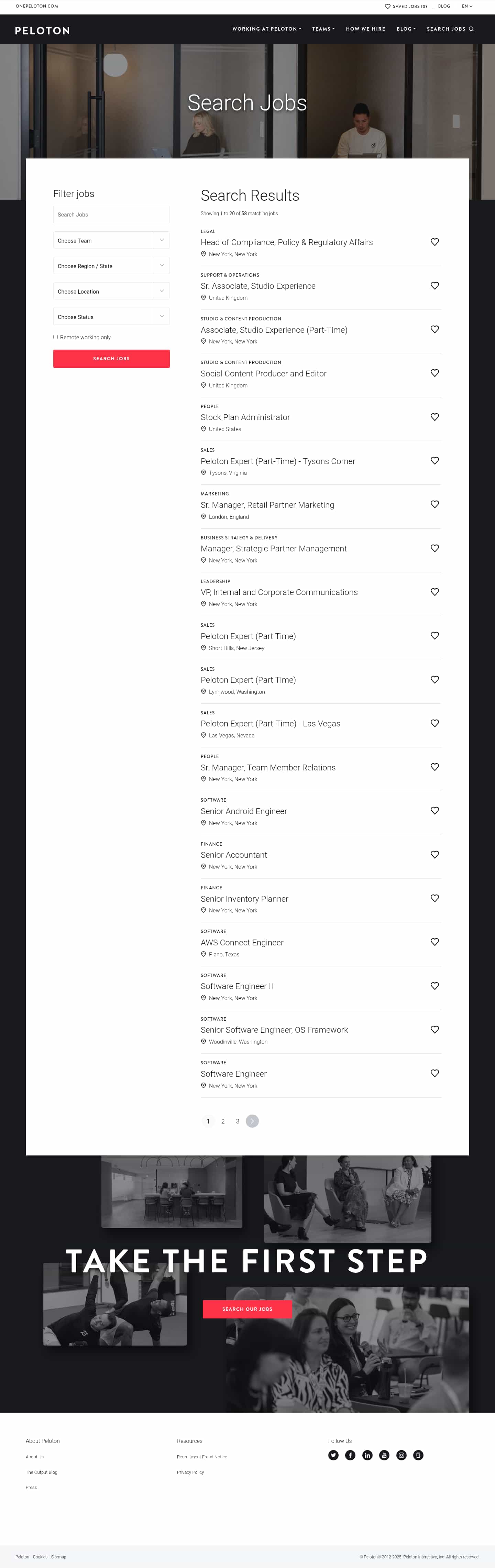This screenshot has height=1568, width=495.
Task: Tap the Search Our Jobs button
Action: coord(247,1309)
